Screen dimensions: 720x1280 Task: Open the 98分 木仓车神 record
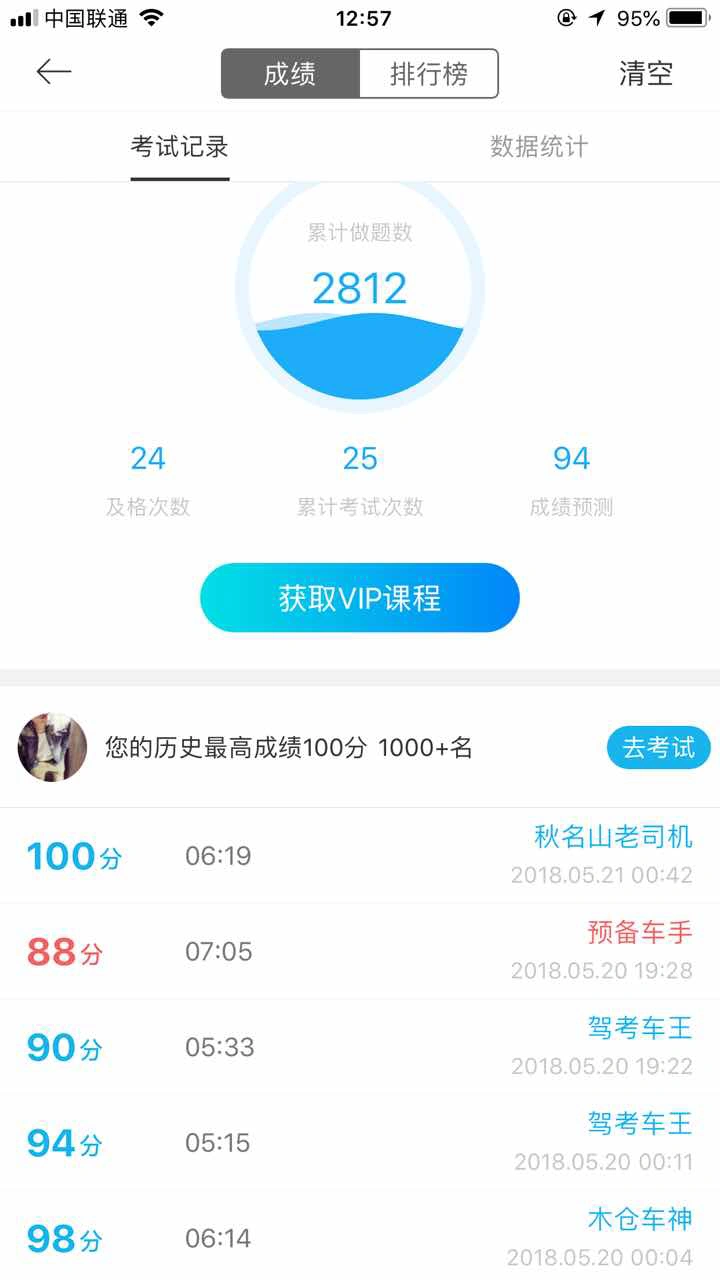point(360,1236)
